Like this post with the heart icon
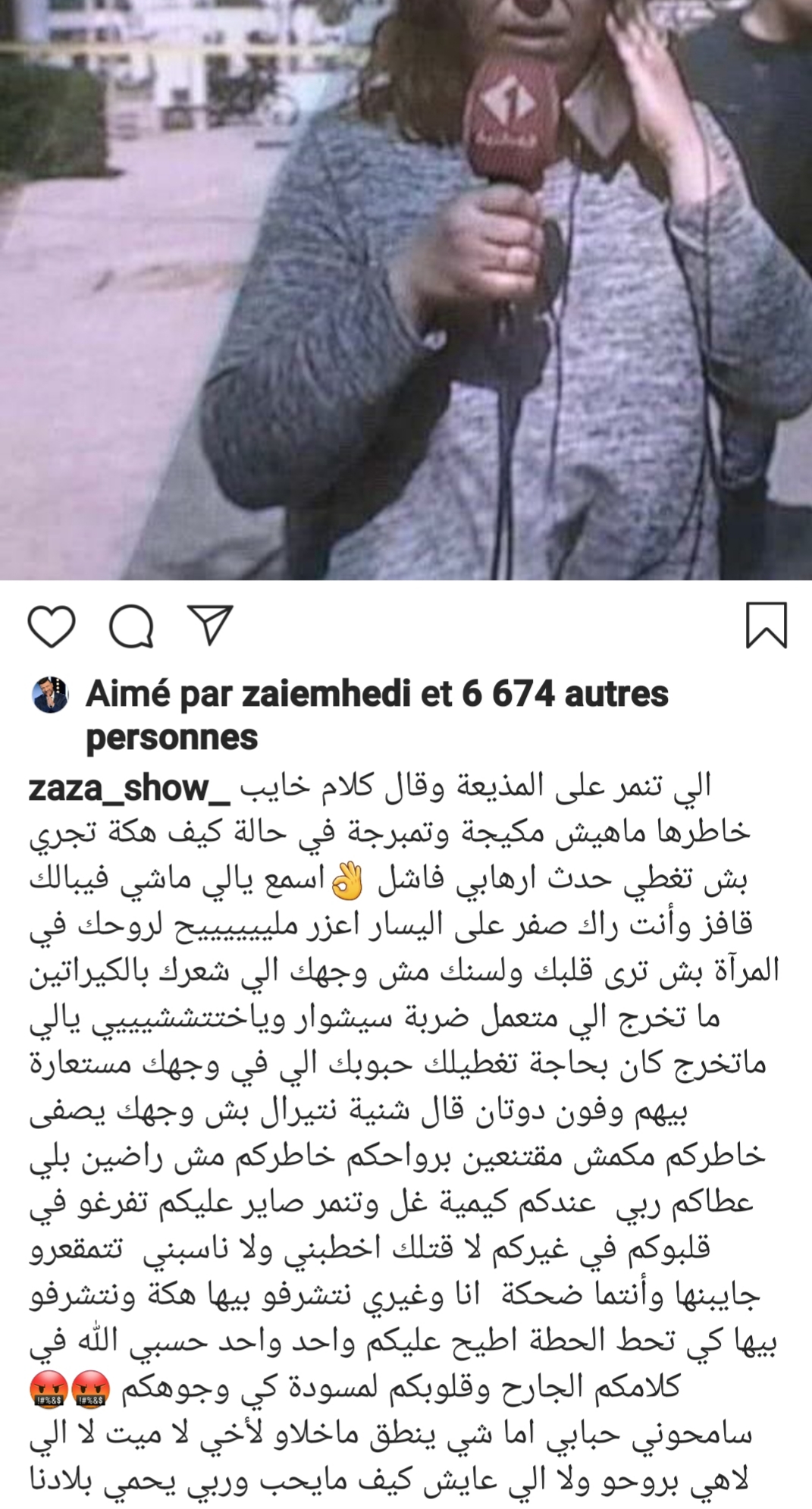This screenshot has width=812, height=1509. [52, 626]
